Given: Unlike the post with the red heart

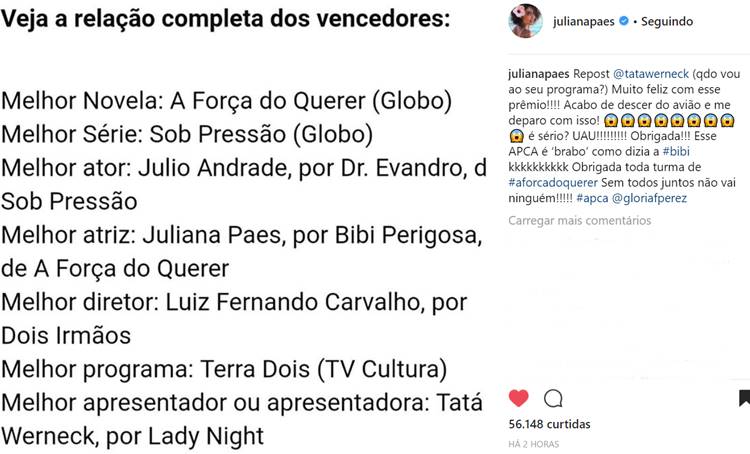Looking at the screenshot, I should (x=518, y=398).
